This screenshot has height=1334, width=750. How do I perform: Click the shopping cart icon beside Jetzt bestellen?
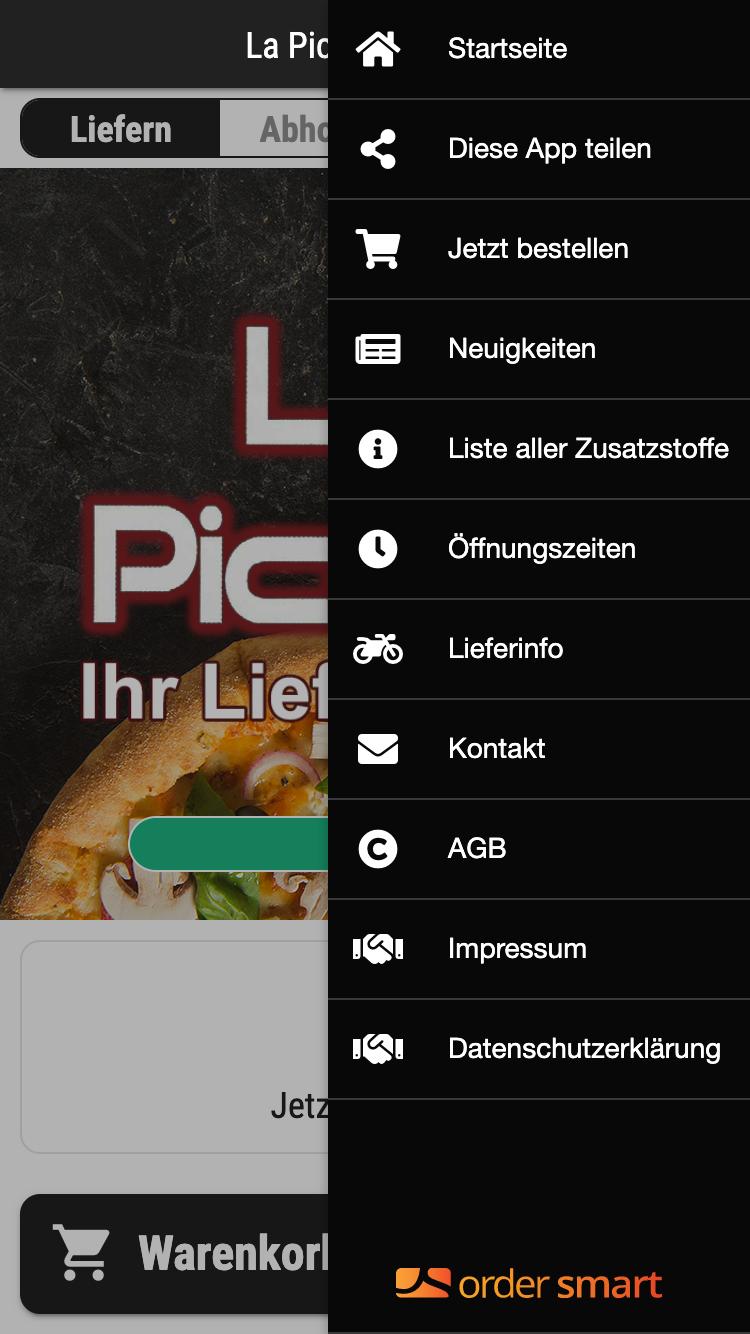378,249
